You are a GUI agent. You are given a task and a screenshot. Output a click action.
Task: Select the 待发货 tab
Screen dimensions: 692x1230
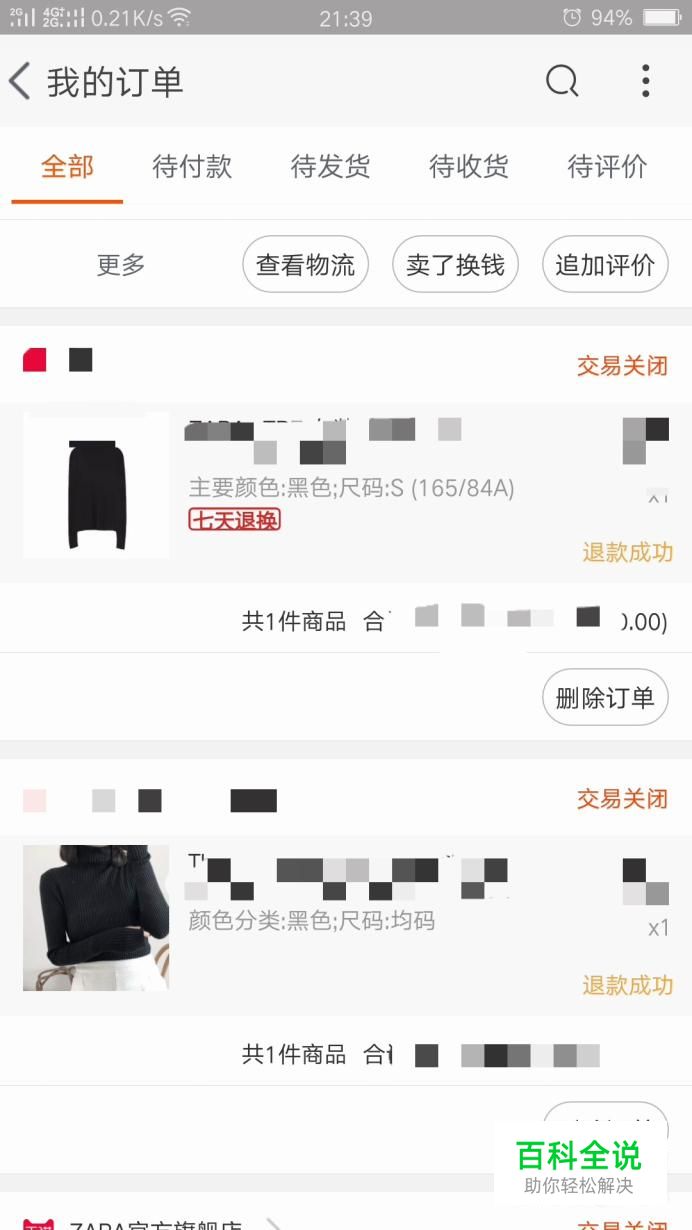330,166
